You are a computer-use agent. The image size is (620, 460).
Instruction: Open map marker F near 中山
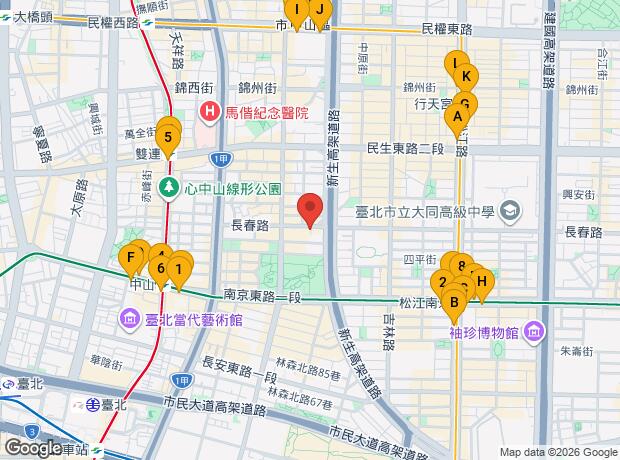(x=129, y=258)
